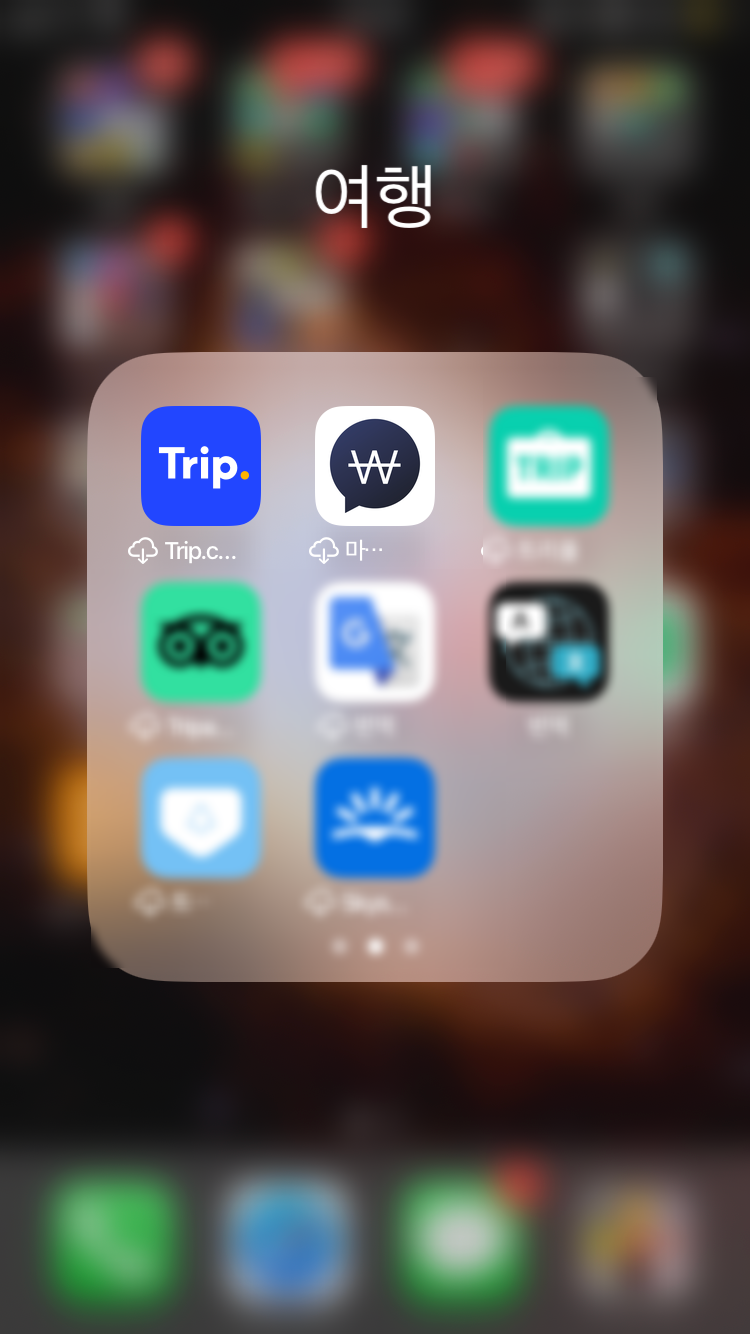Viewport: 750px width, 1334px height.
Task: Launch the won-symbol chat bubble app
Action: pos(375,466)
